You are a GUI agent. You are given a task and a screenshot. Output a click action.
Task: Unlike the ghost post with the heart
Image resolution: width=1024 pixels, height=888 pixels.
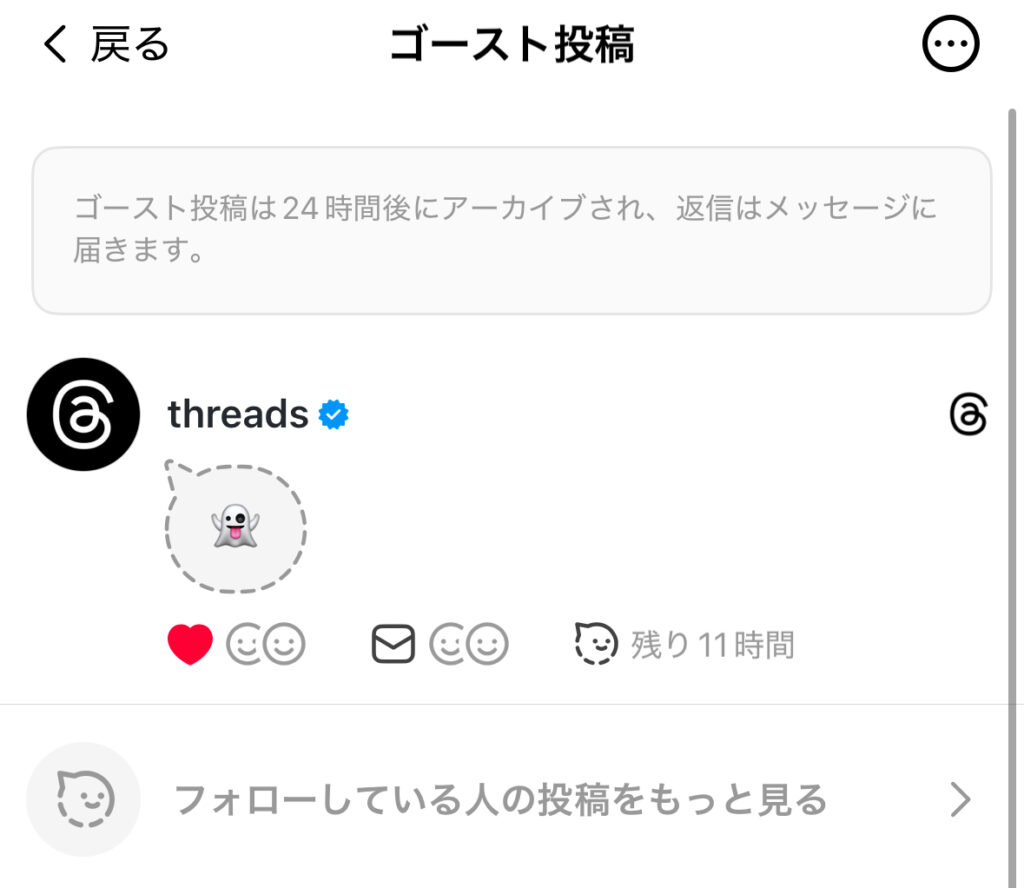190,645
